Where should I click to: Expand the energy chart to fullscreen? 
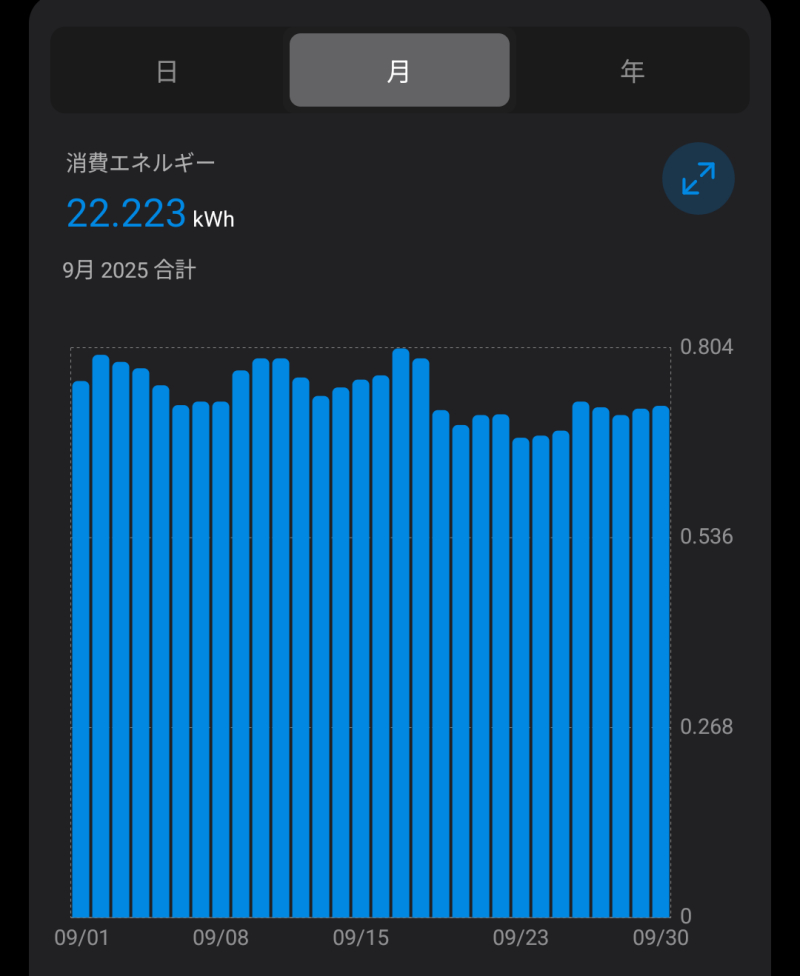click(698, 179)
